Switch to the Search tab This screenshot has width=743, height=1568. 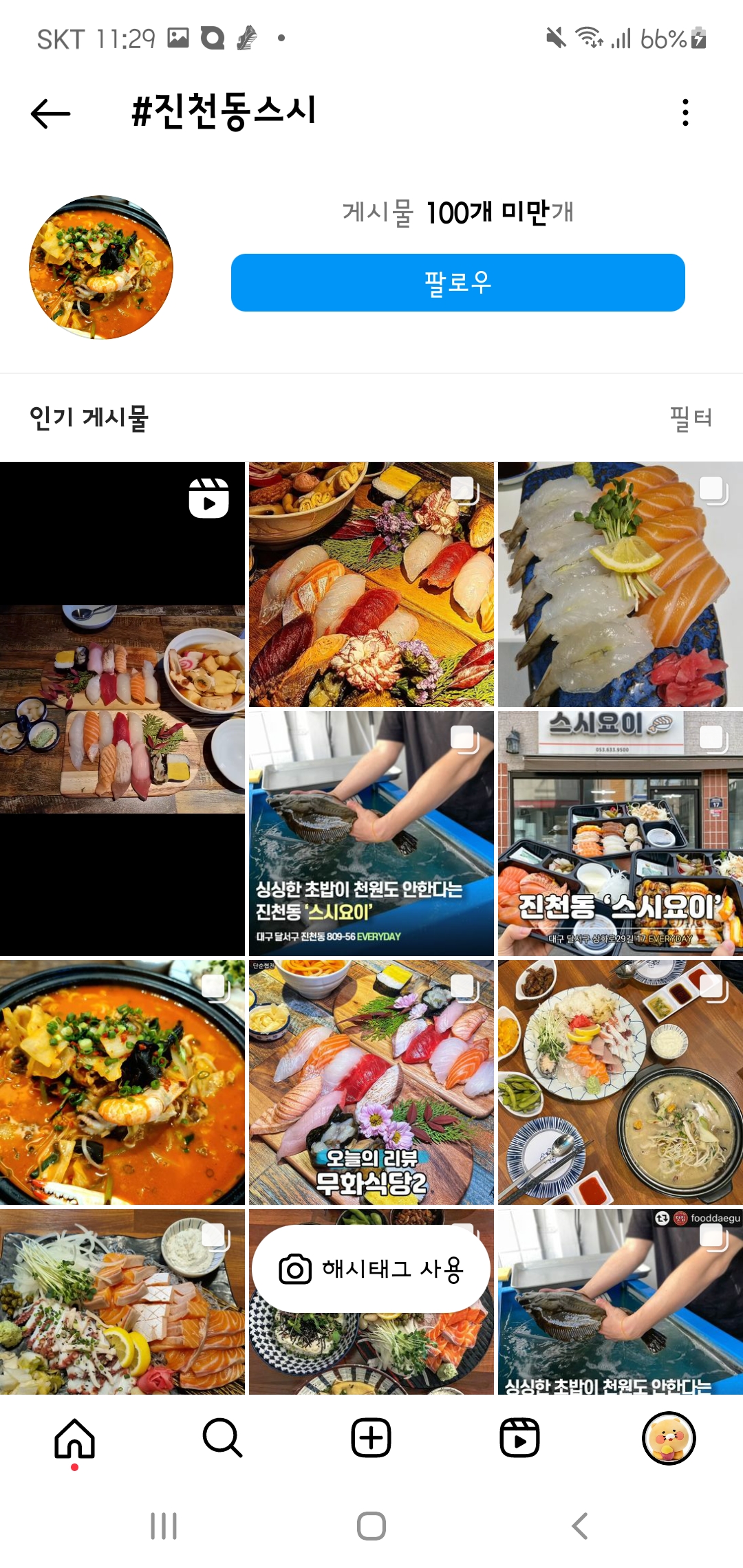point(222,1439)
